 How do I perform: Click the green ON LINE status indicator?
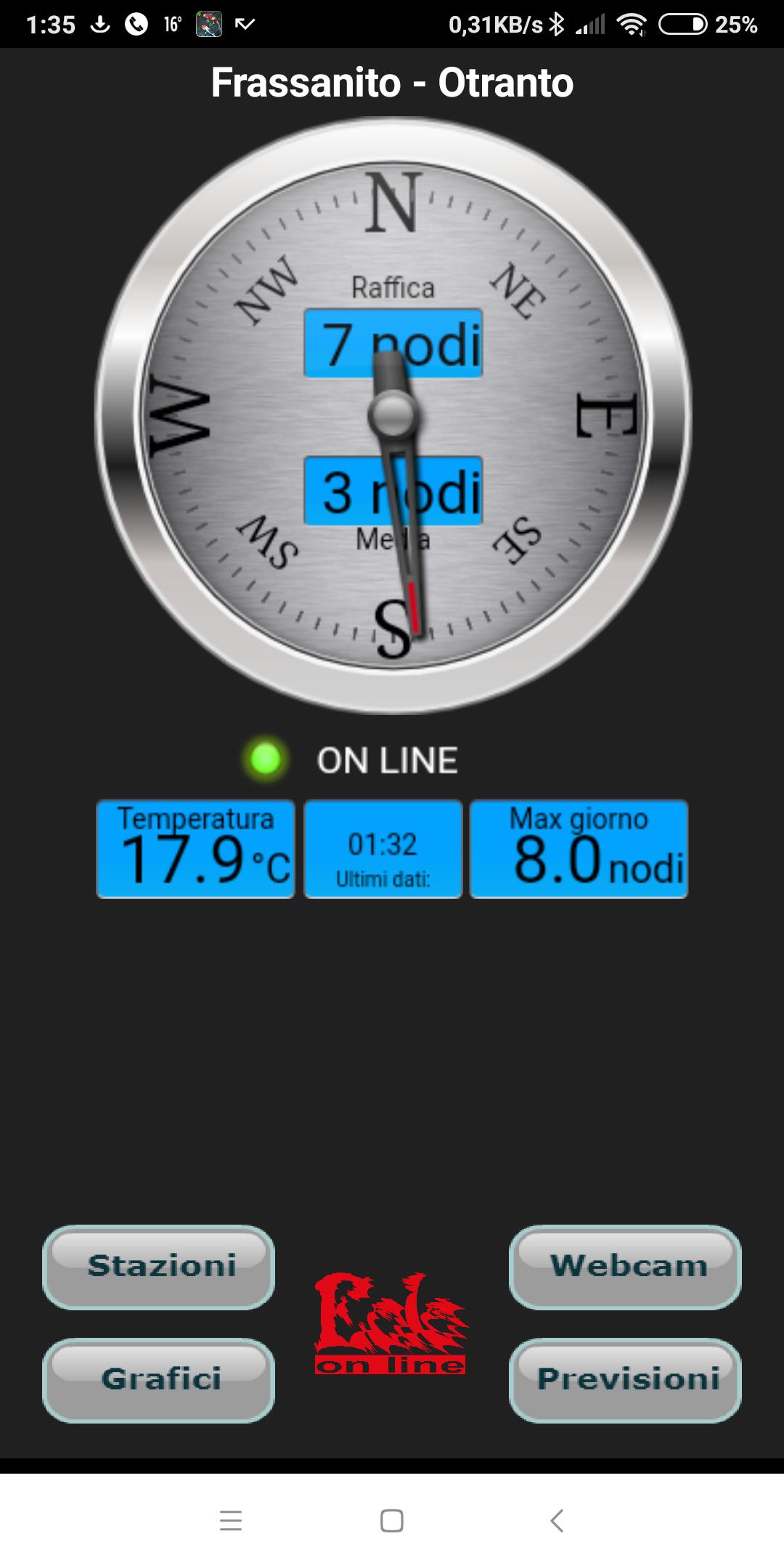(x=266, y=759)
